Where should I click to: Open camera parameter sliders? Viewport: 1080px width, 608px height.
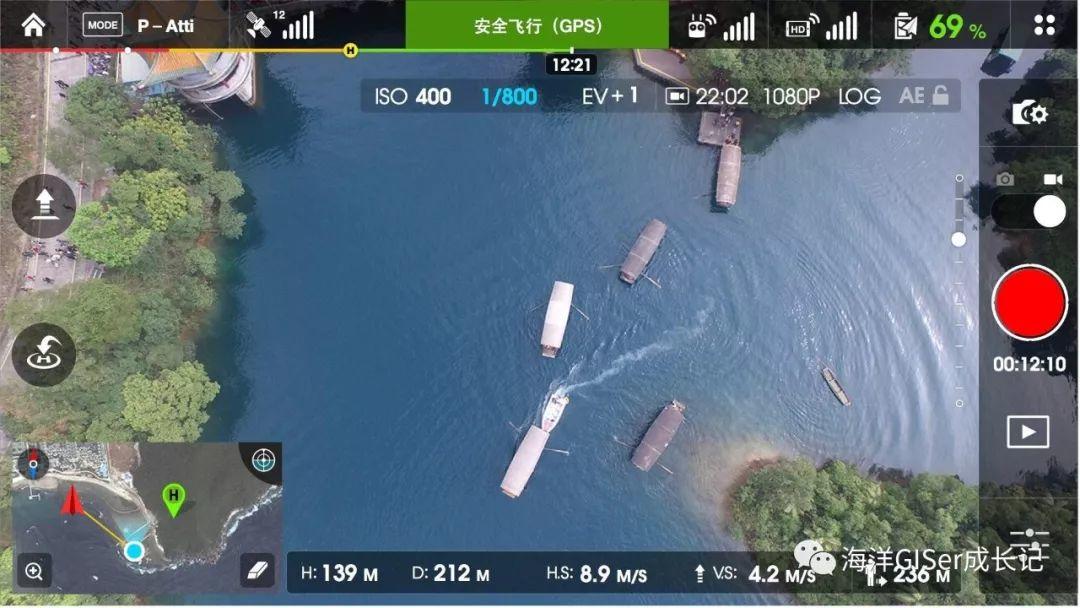tap(1029, 540)
